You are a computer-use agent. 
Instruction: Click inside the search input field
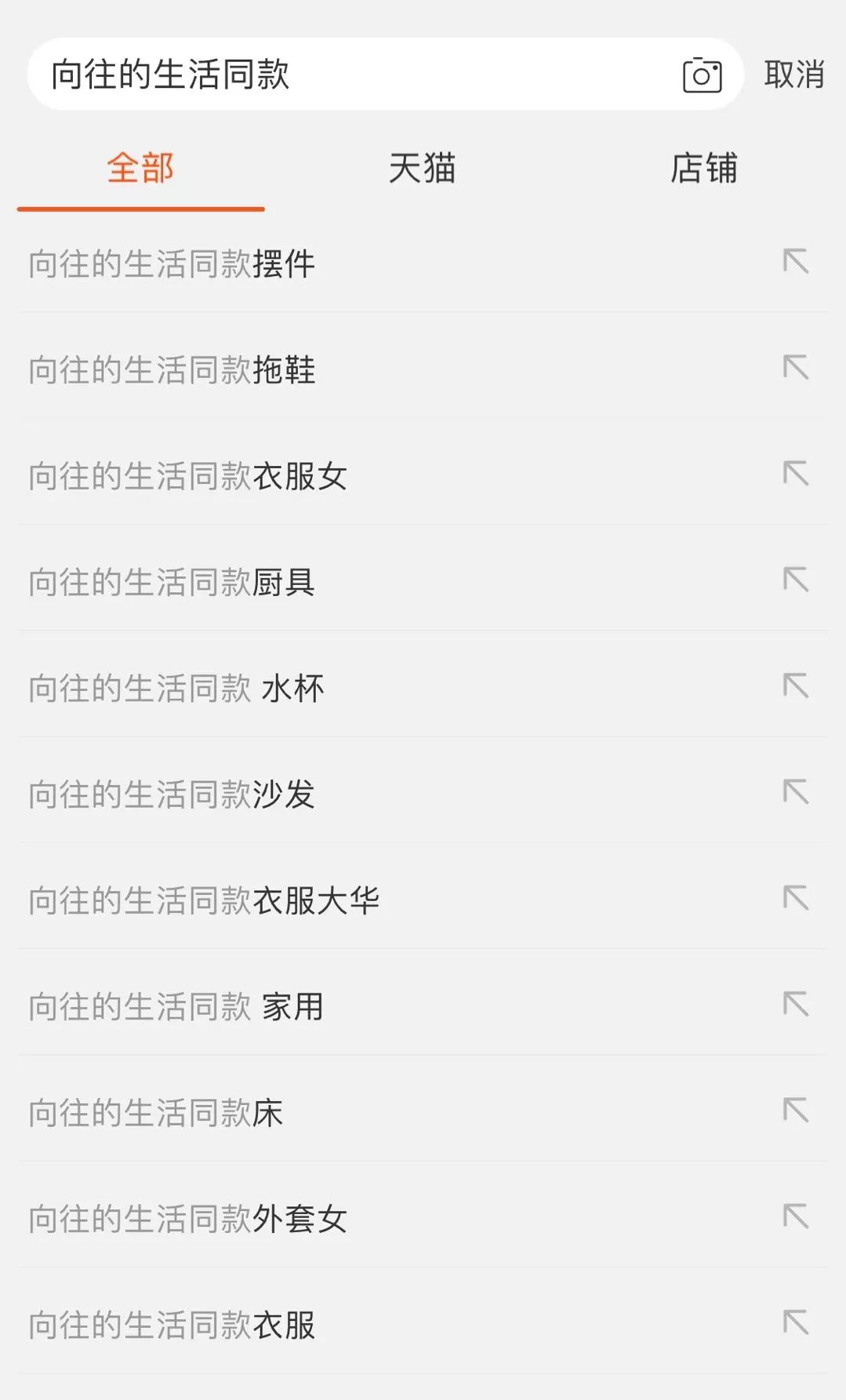[353, 75]
